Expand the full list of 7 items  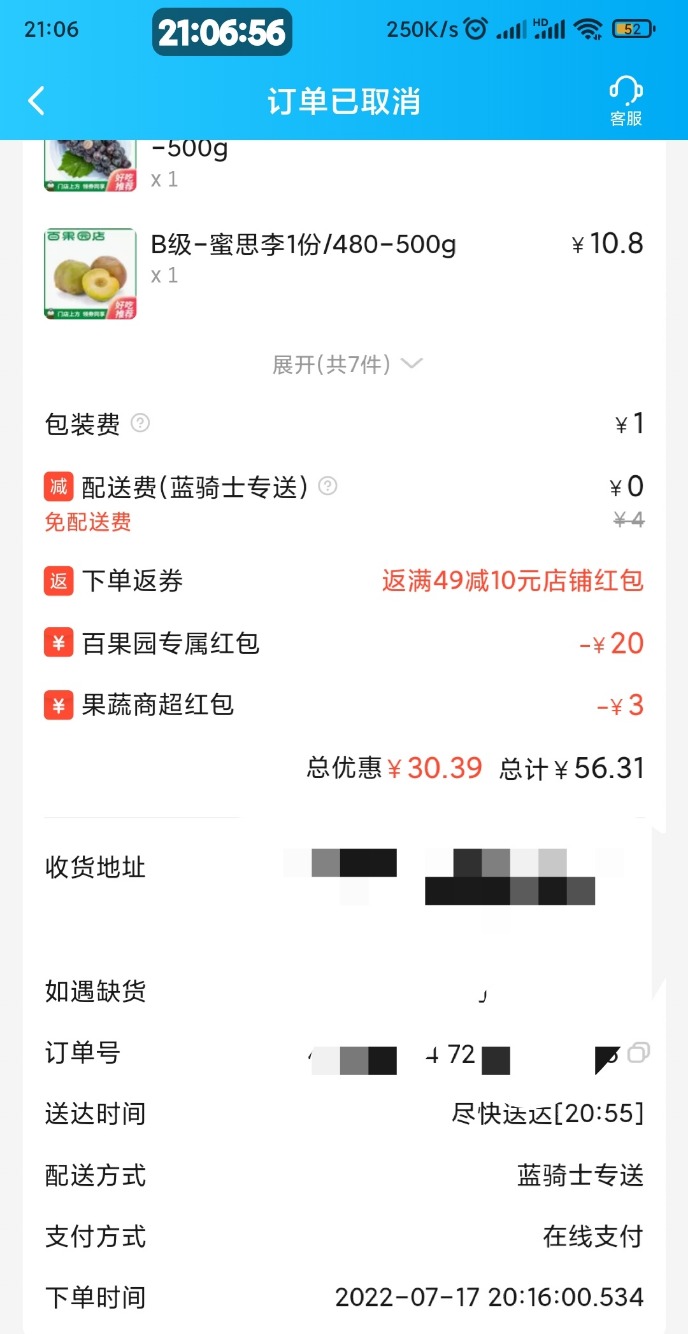[347, 364]
